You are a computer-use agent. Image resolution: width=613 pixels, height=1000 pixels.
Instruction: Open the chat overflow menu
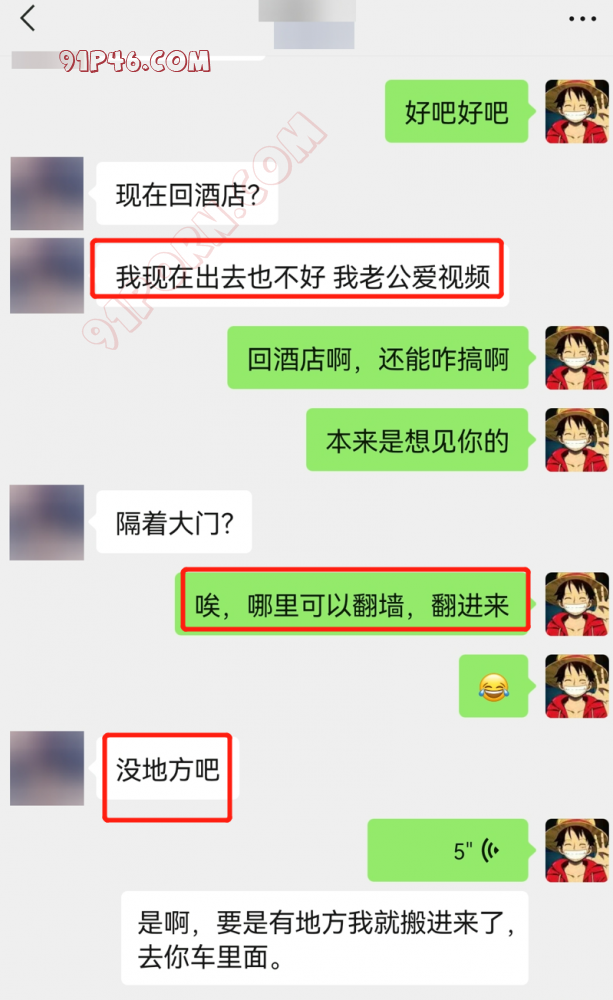tap(582, 18)
